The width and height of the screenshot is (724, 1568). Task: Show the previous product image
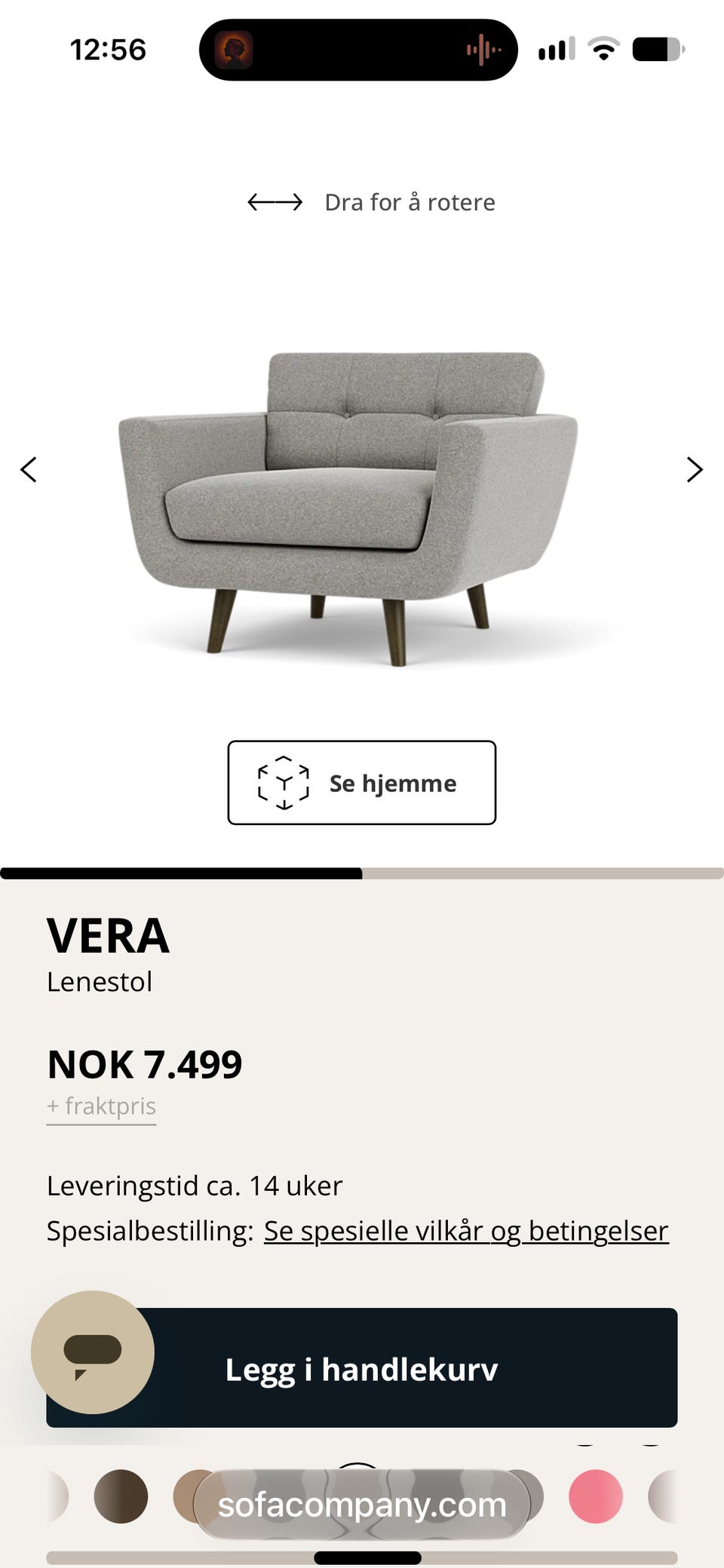pos(29,469)
